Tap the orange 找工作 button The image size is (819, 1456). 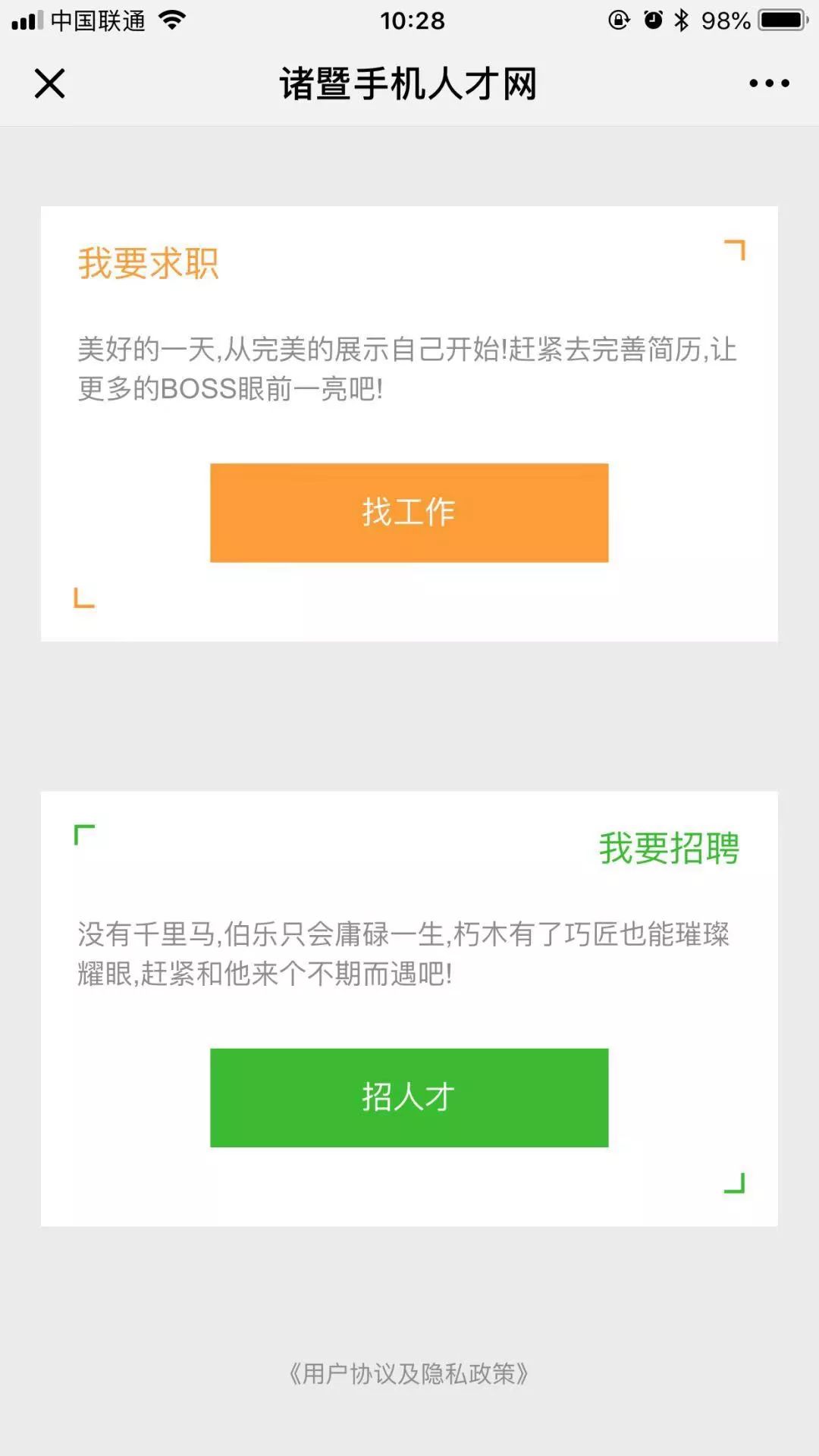point(409,513)
